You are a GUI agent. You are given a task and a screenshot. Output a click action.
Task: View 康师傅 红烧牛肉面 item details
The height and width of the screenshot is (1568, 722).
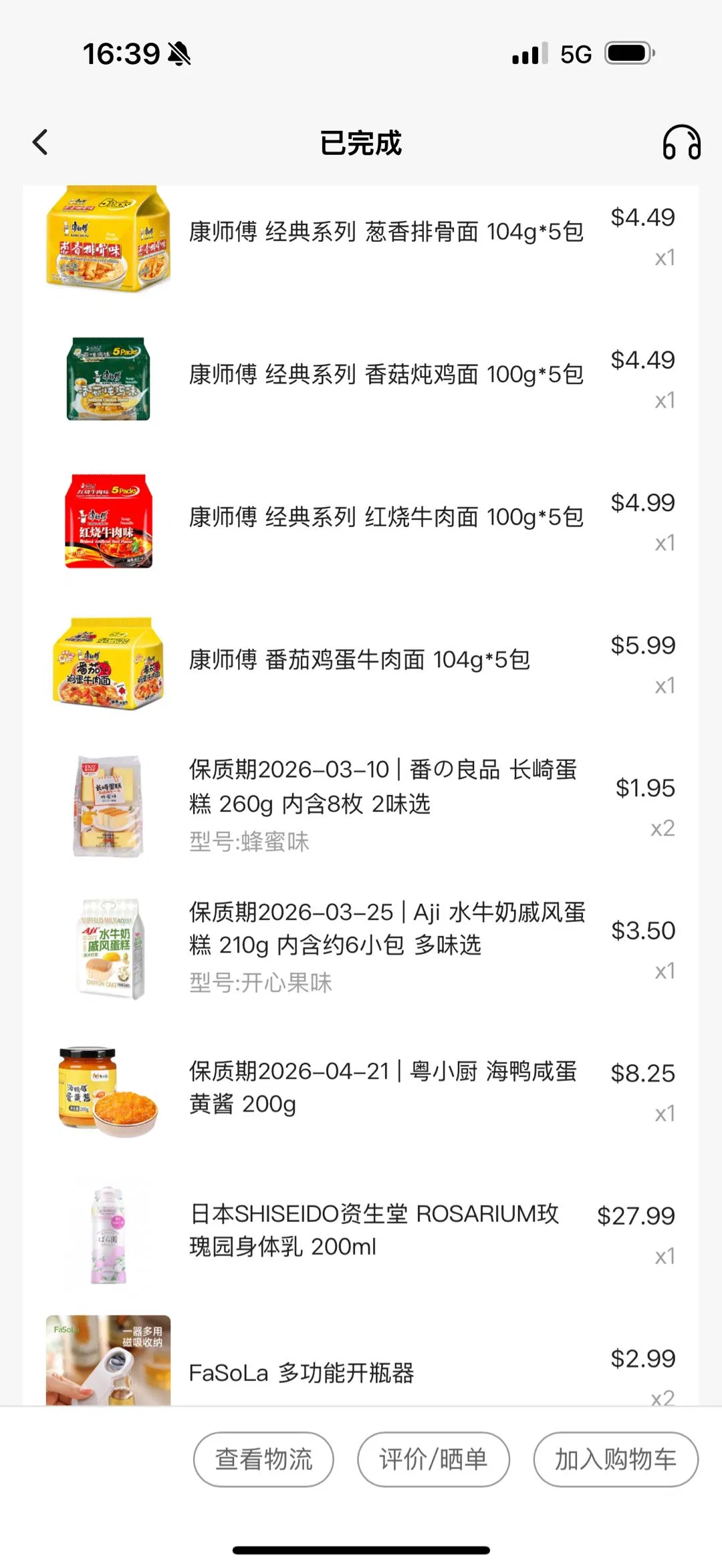pyautogui.click(x=386, y=517)
